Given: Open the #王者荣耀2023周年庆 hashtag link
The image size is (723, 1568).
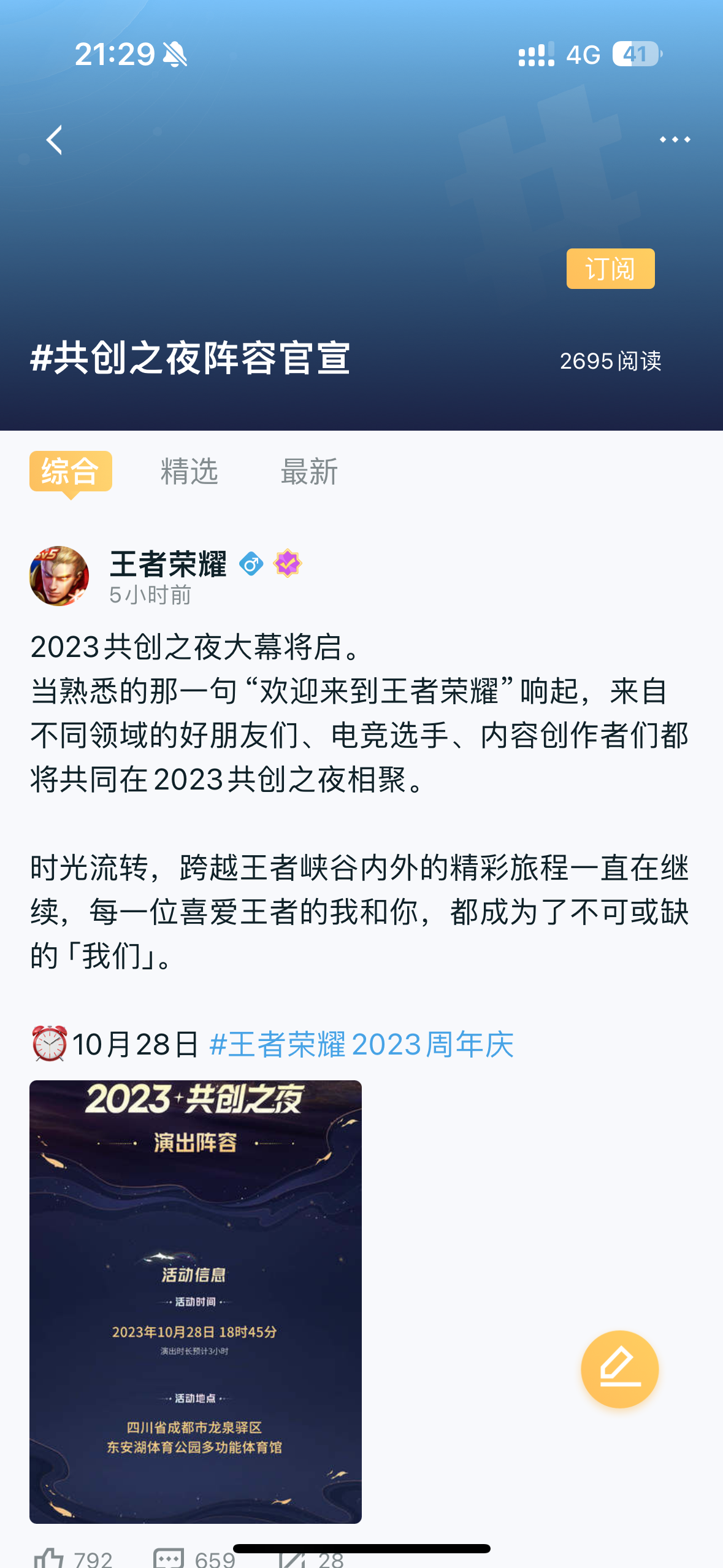Looking at the screenshot, I should (361, 1044).
